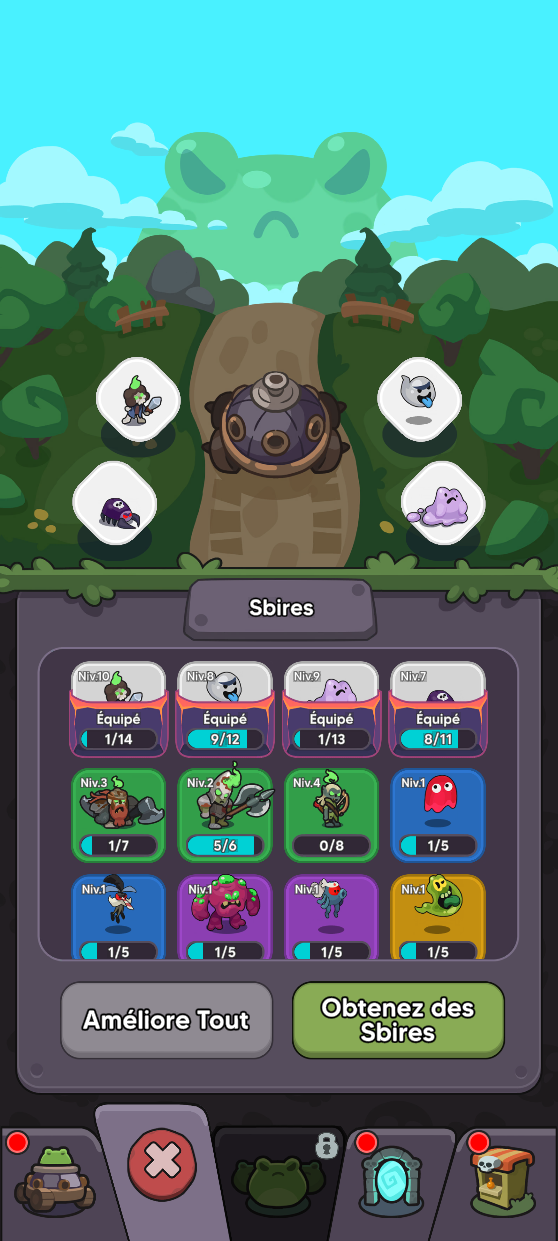
Task: Tap the goblin minion slot beside the cannon
Action: [138, 398]
